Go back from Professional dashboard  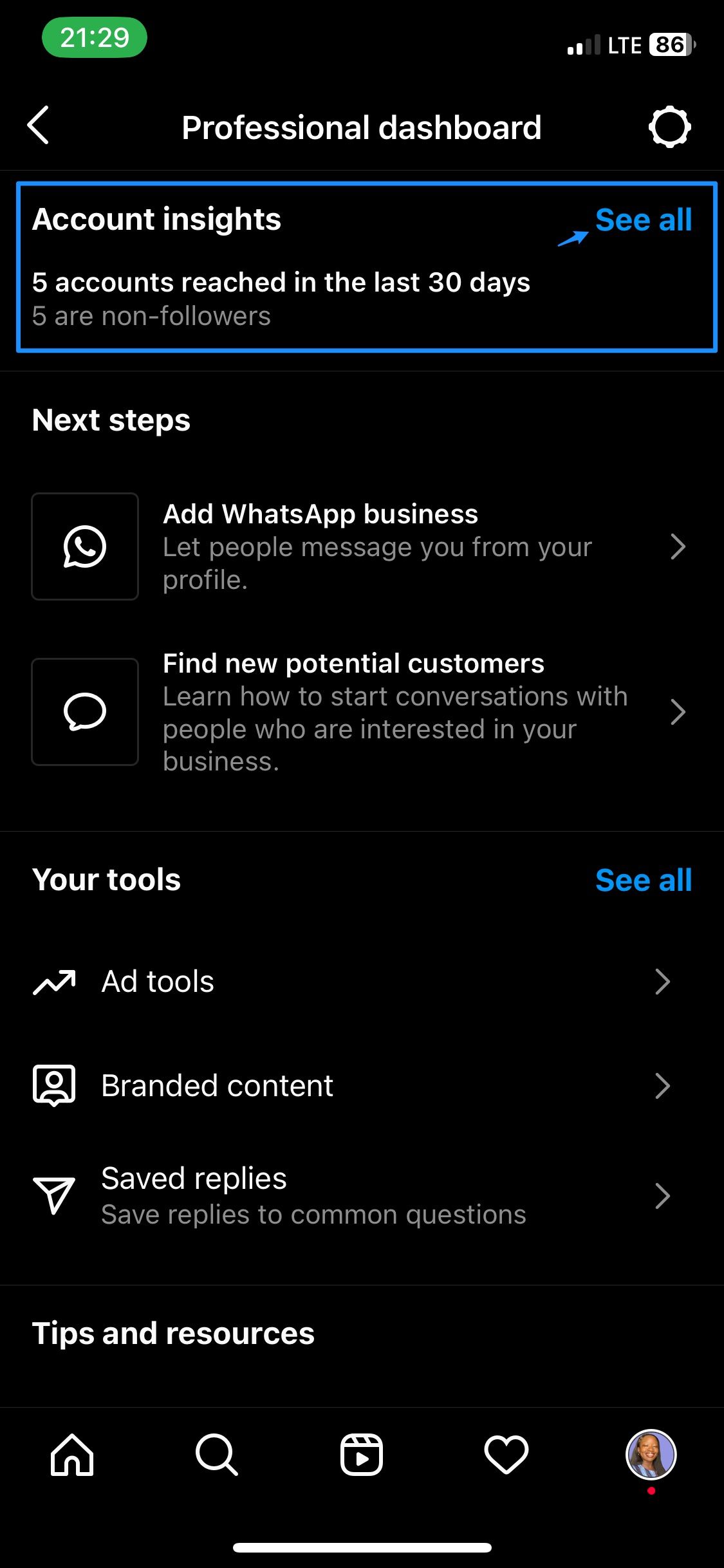coord(39,126)
